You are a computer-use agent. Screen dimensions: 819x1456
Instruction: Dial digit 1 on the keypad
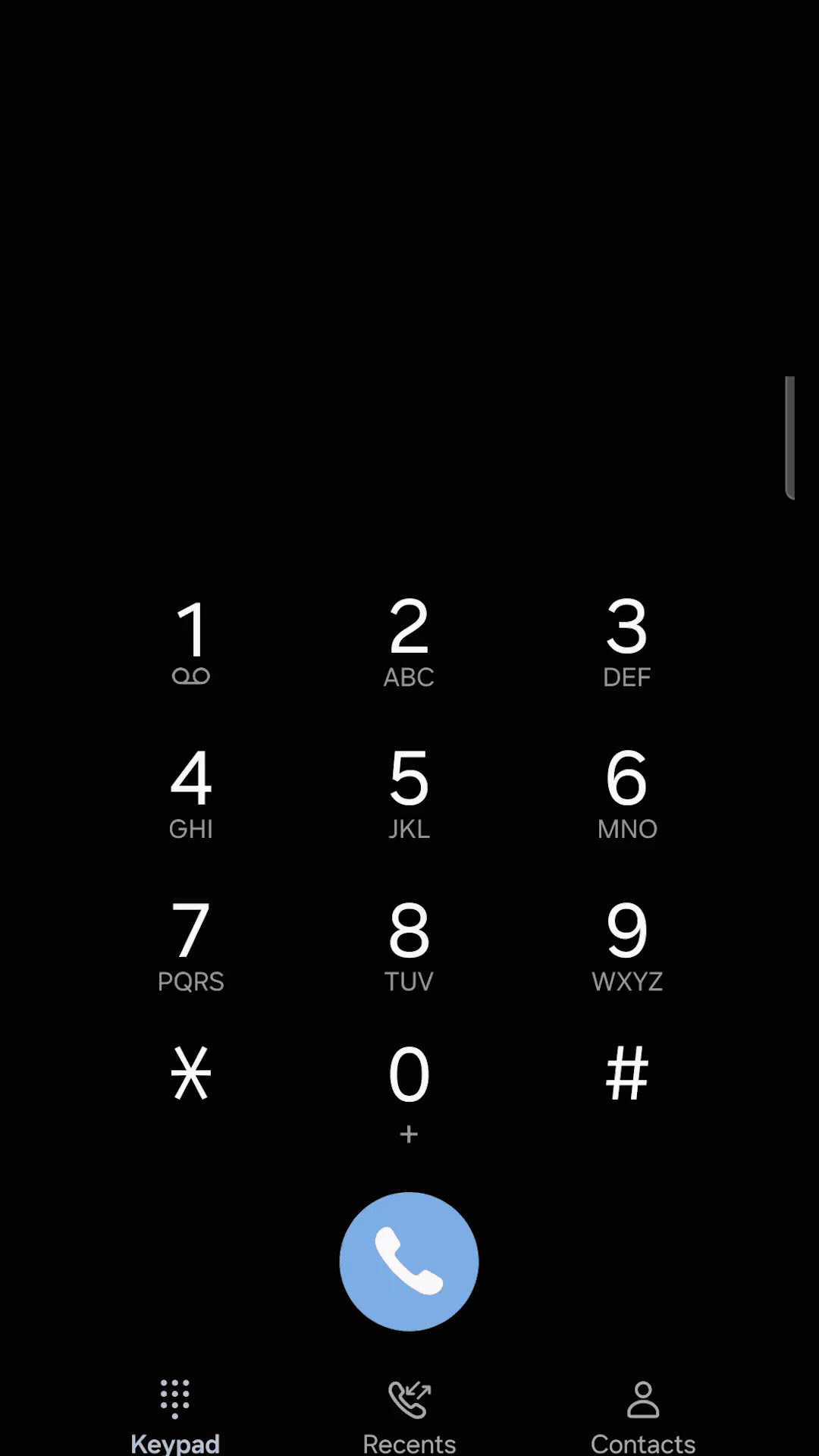click(191, 641)
